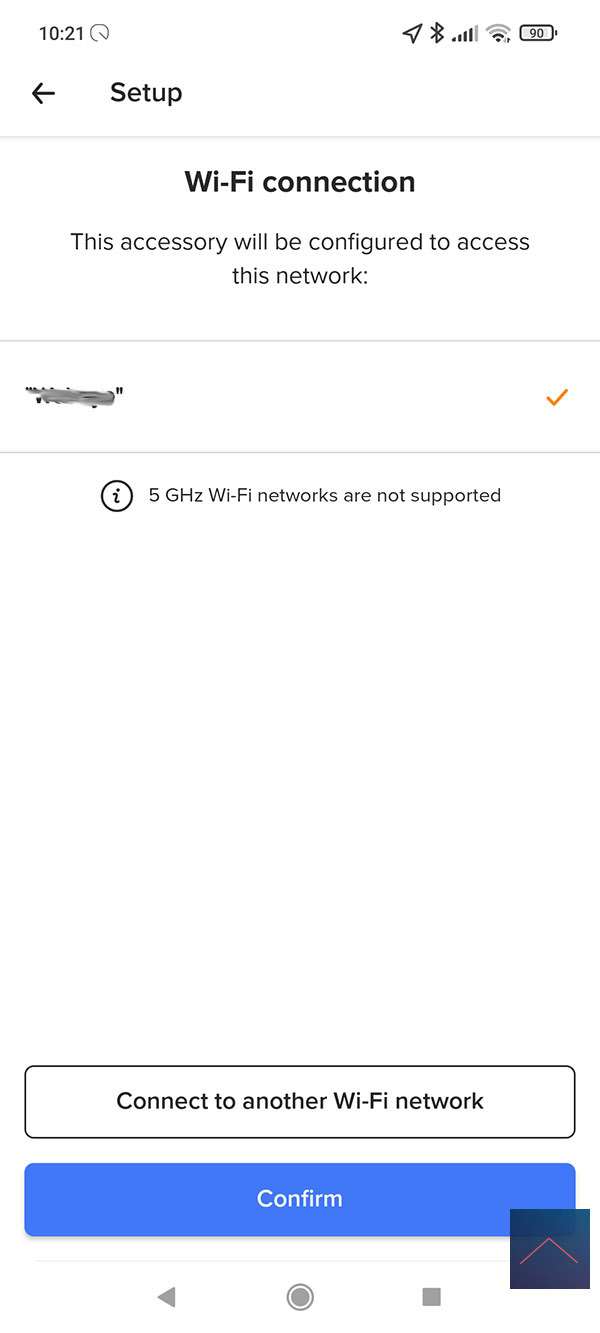
Task: Open the system home screen
Action: pyautogui.click(x=299, y=1297)
